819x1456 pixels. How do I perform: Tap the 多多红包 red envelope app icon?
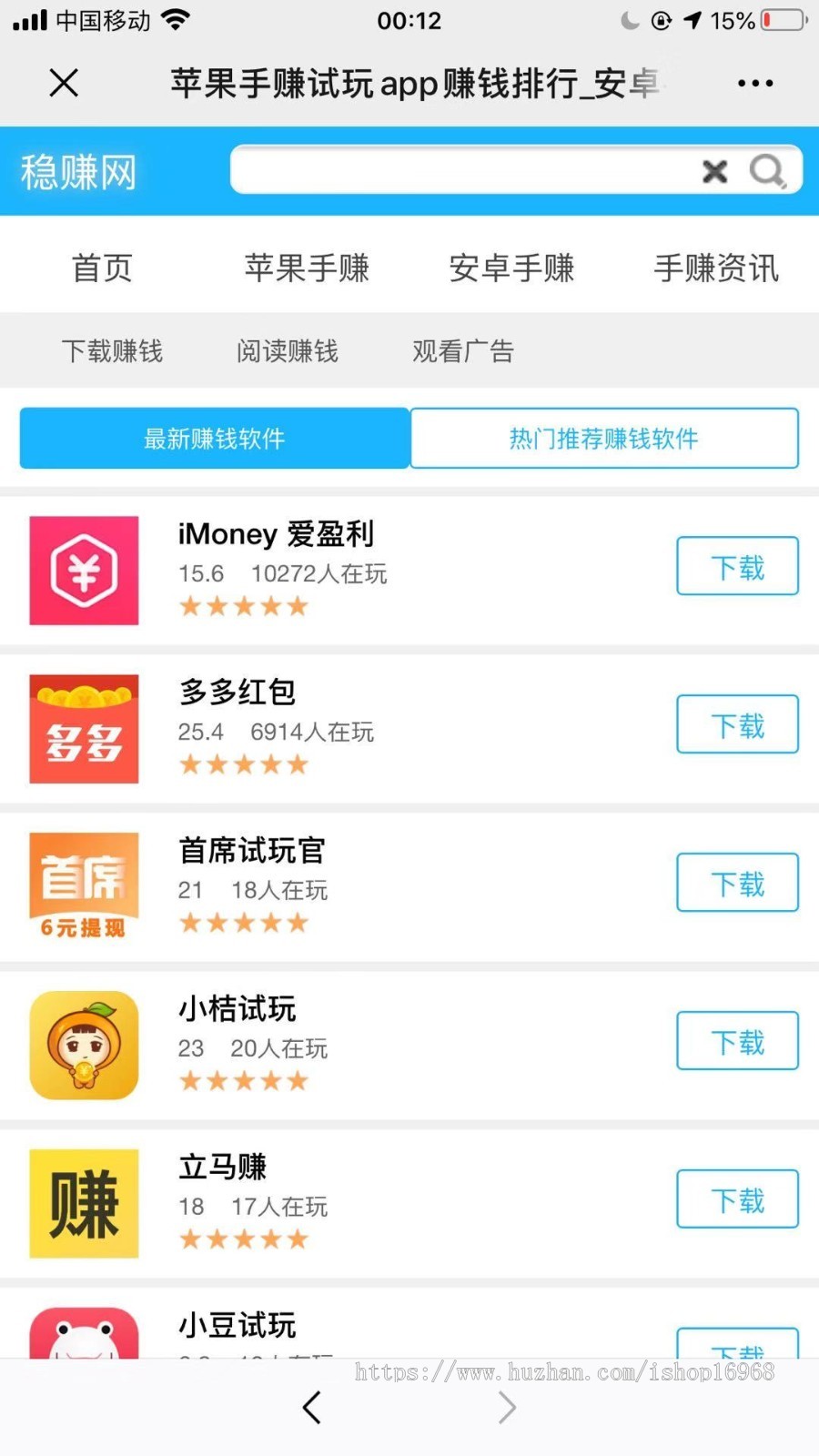coord(83,728)
